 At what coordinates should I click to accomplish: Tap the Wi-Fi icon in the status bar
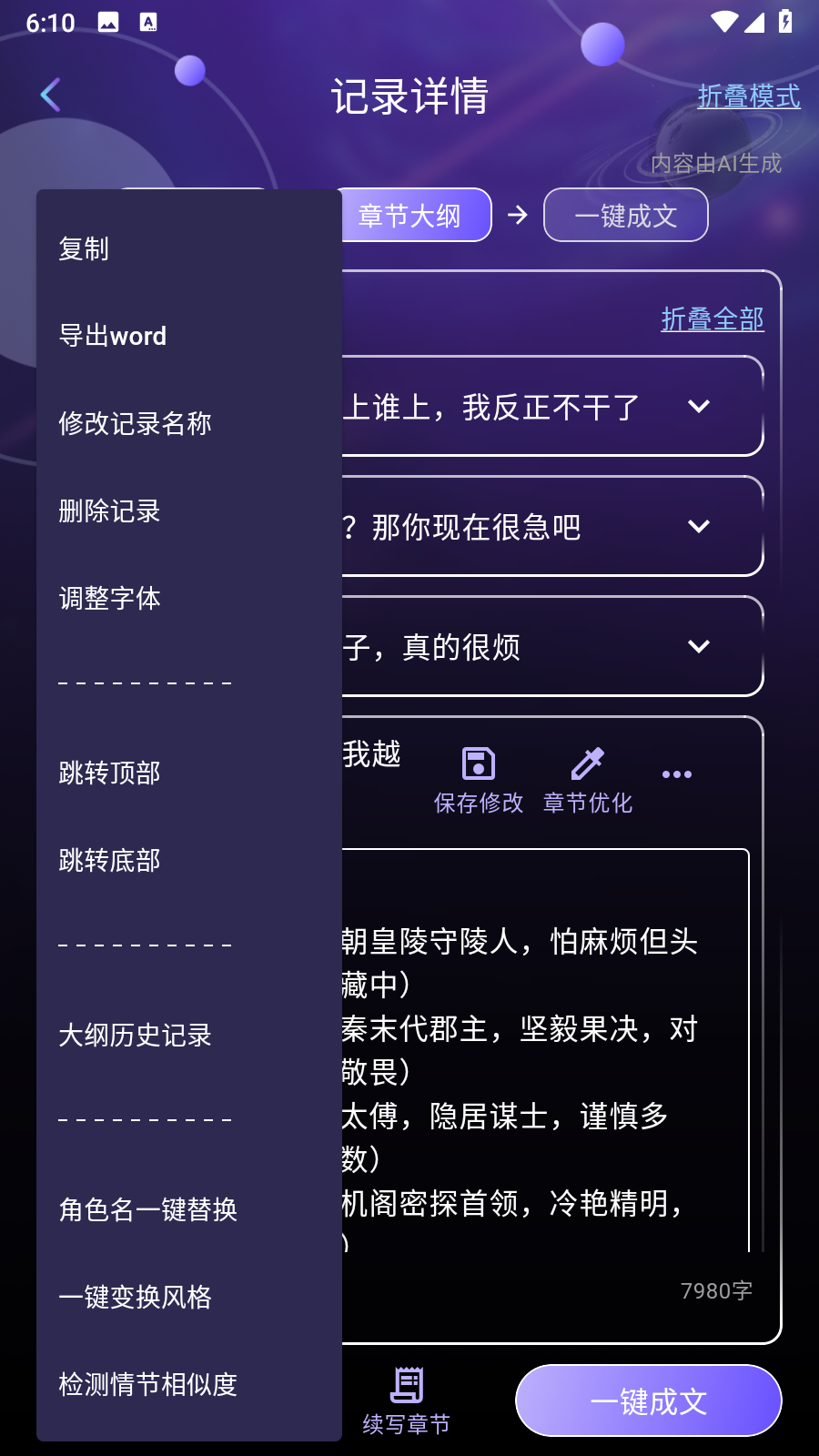[723, 22]
